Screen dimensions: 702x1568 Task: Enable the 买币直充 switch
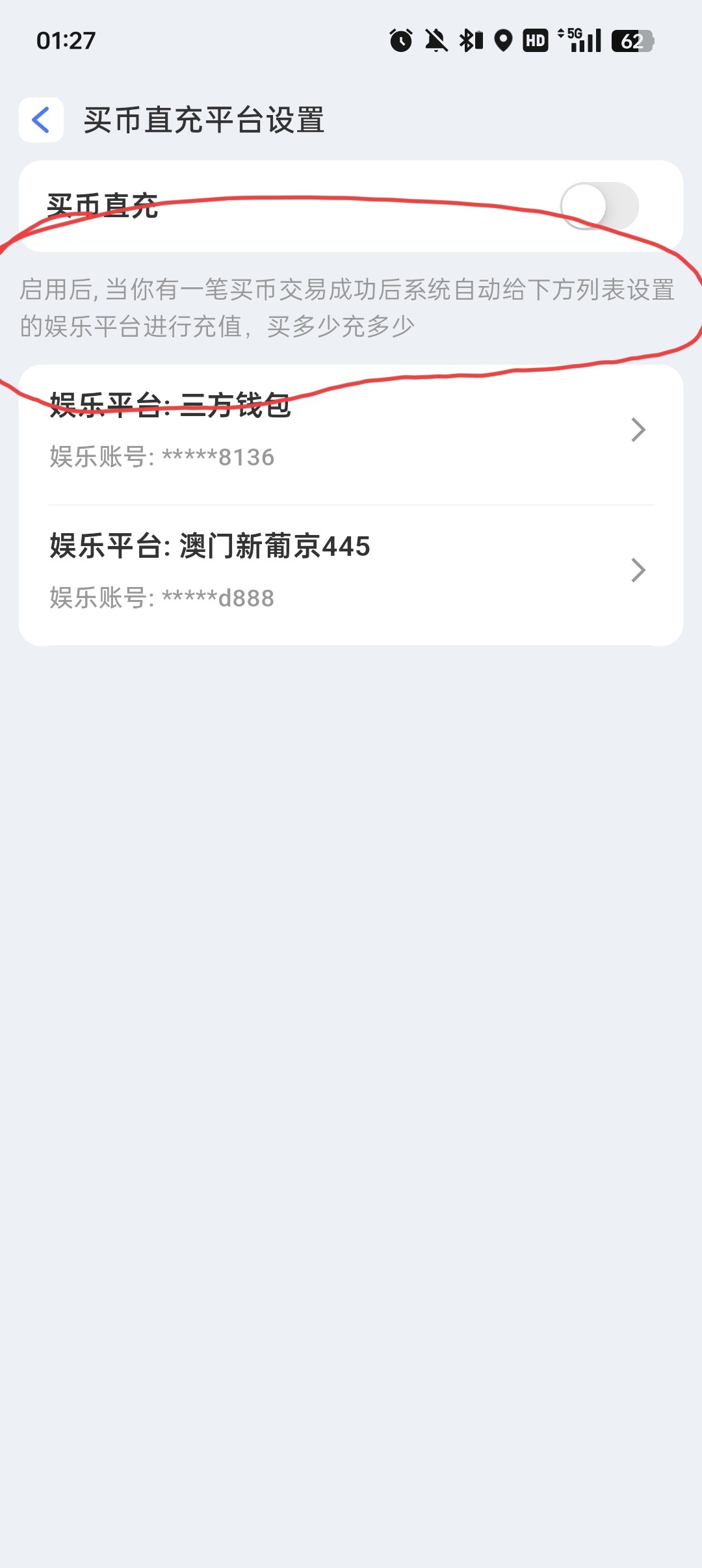pos(599,206)
